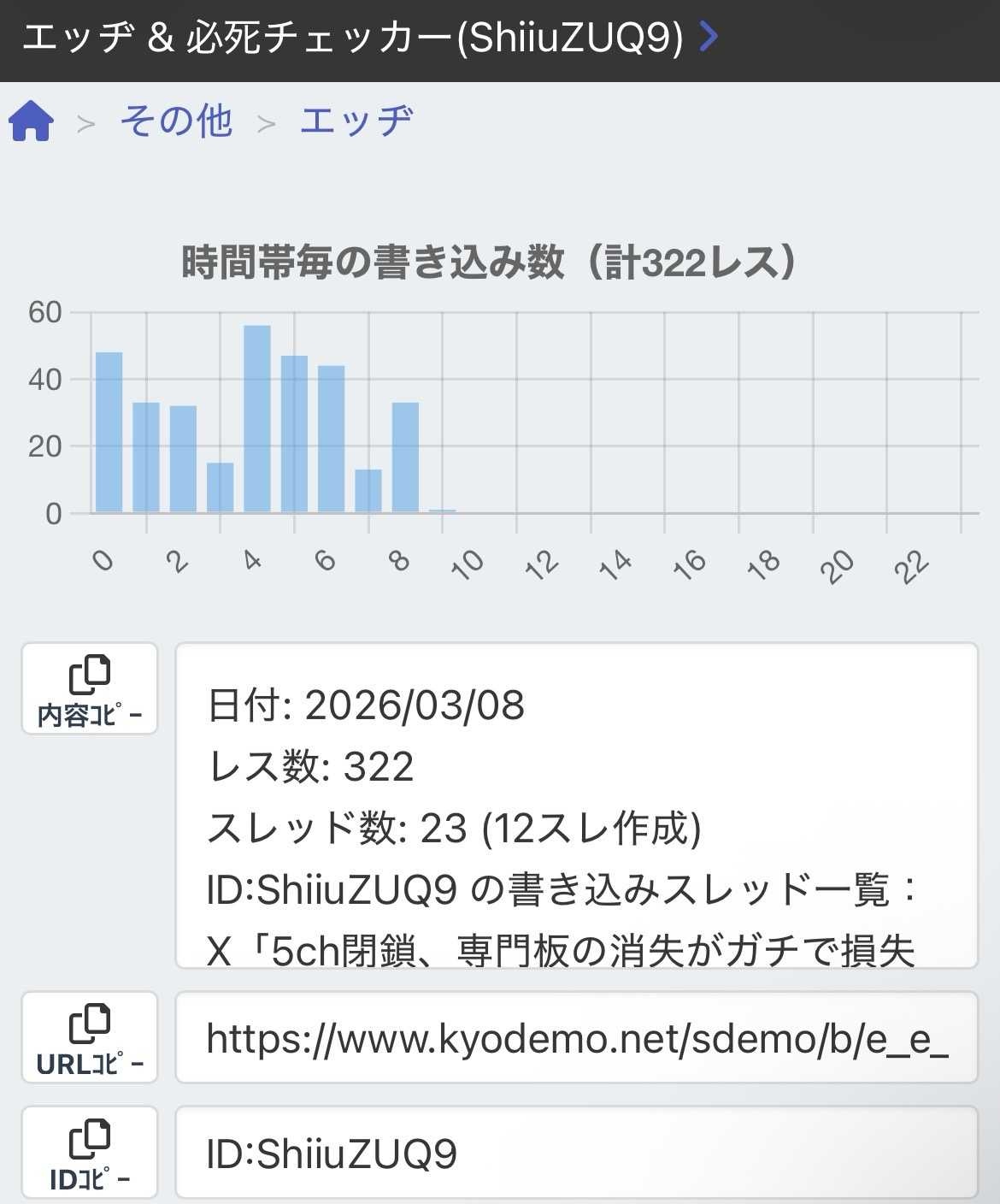Copy the page URL with URLコピー
This screenshot has height=1204, width=1000.
[90, 1037]
